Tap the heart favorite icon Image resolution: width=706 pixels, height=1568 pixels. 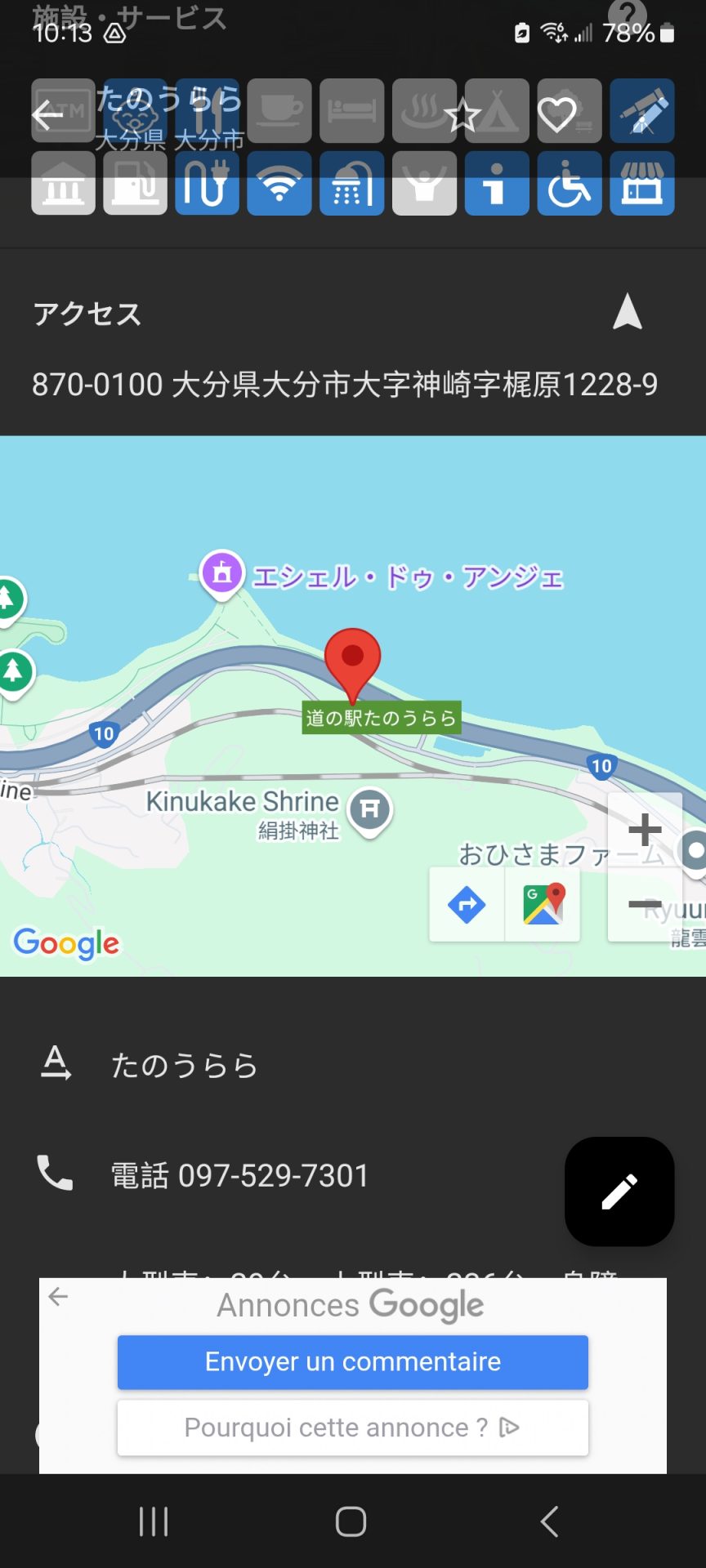557,115
